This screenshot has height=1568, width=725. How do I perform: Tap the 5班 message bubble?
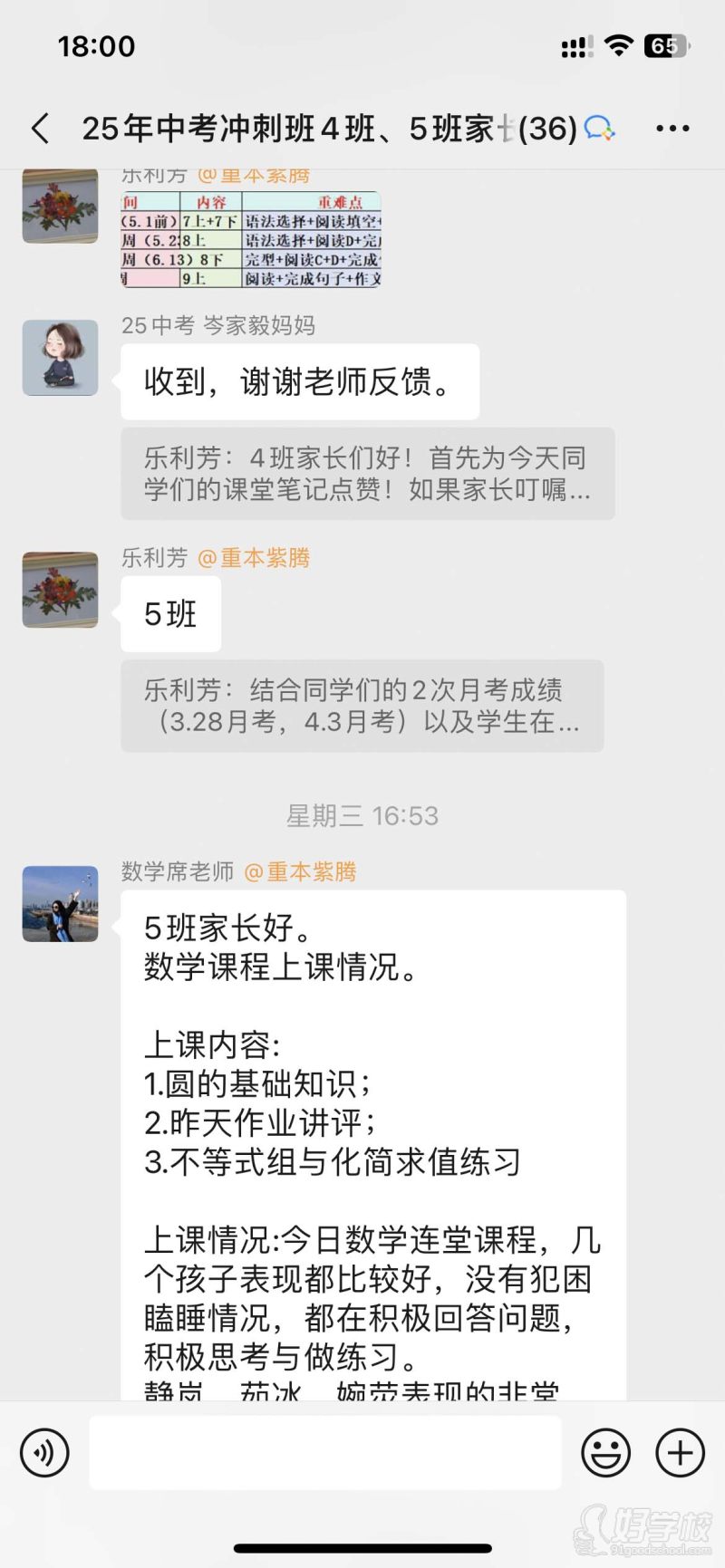click(x=170, y=614)
